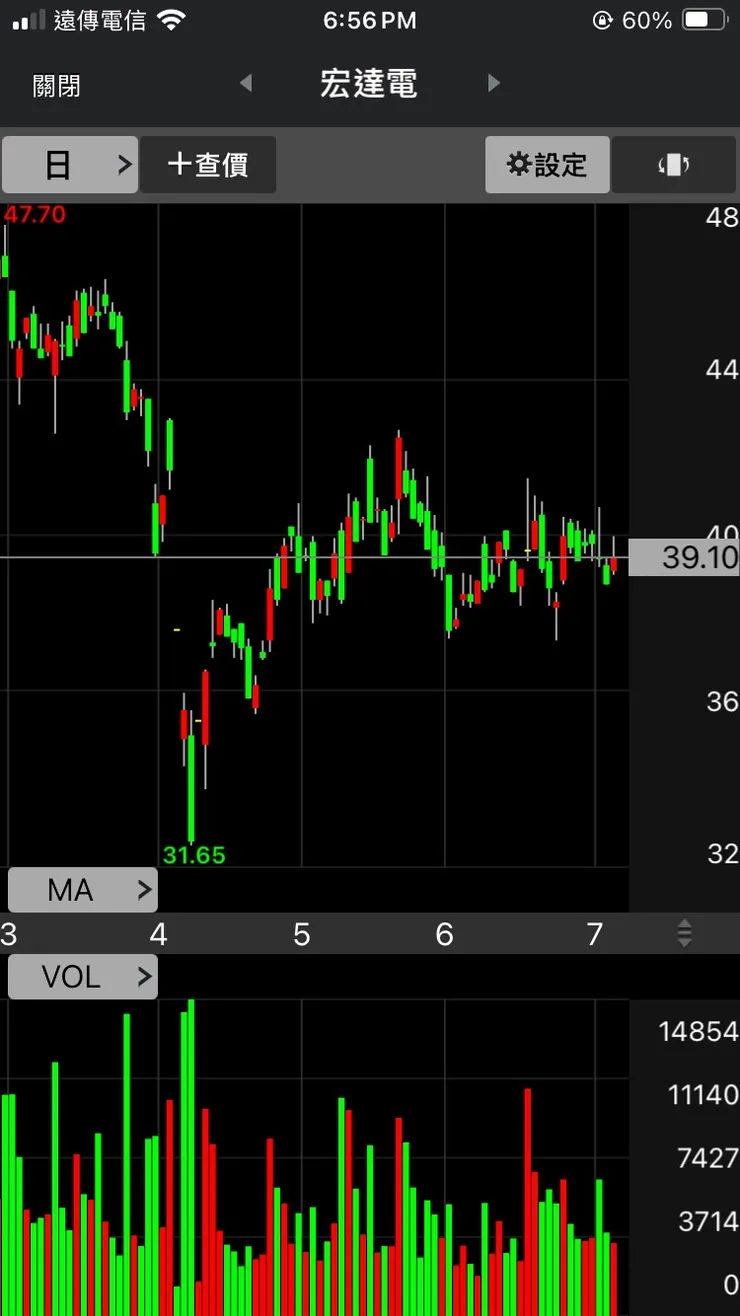Rotate the chart to landscape view
Screen dimensions: 740x1316
tap(674, 165)
